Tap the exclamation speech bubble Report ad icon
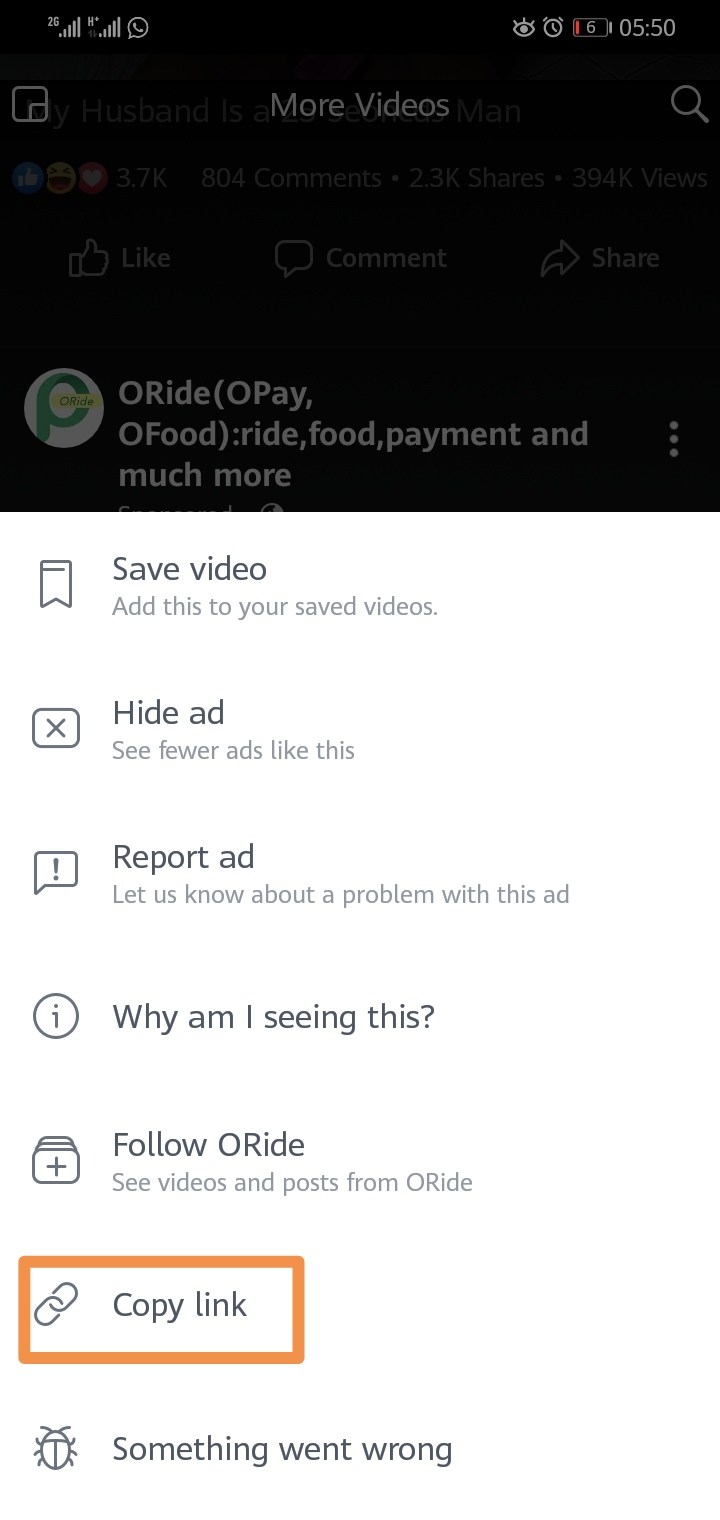This screenshot has height=1520, width=720. (x=56, y=872)
